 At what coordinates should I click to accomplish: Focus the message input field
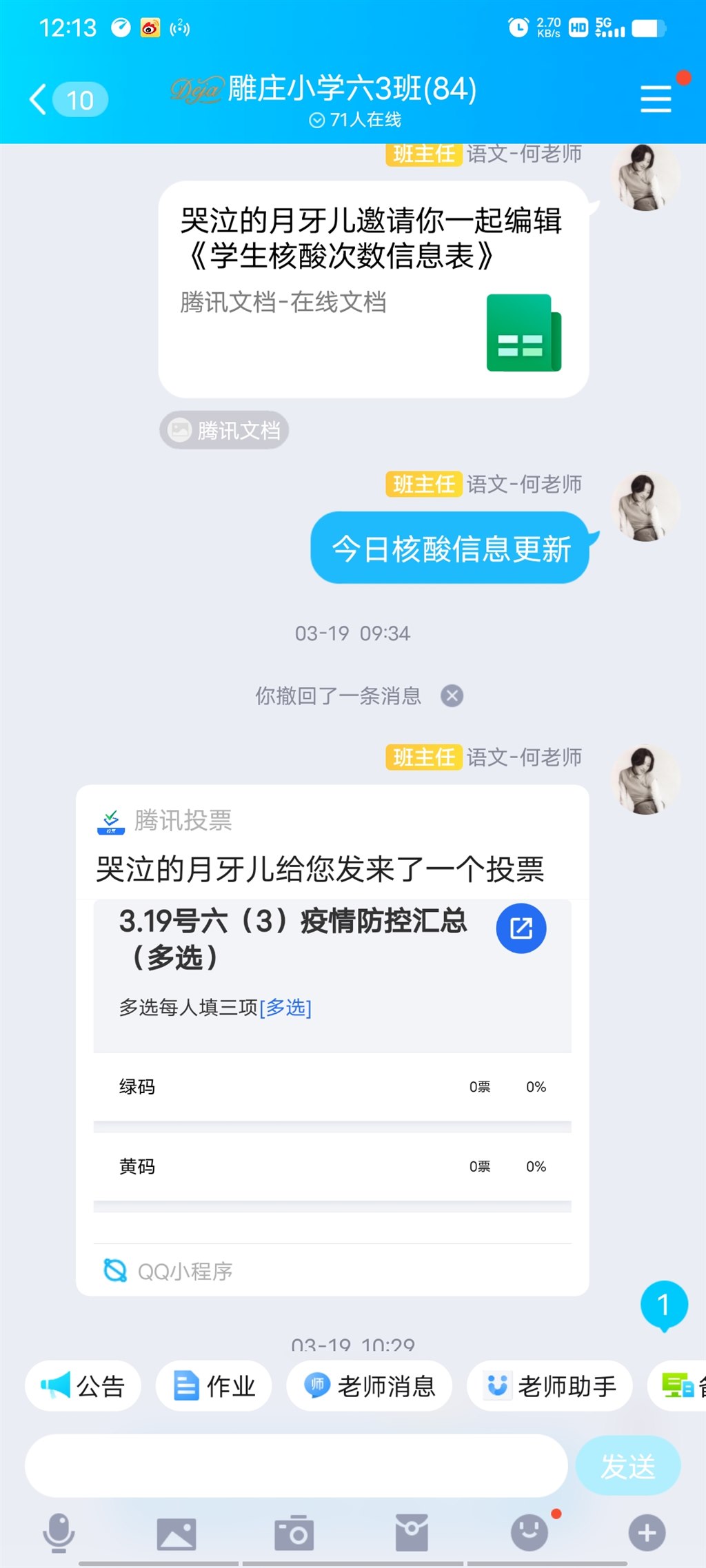point(296,1466)
